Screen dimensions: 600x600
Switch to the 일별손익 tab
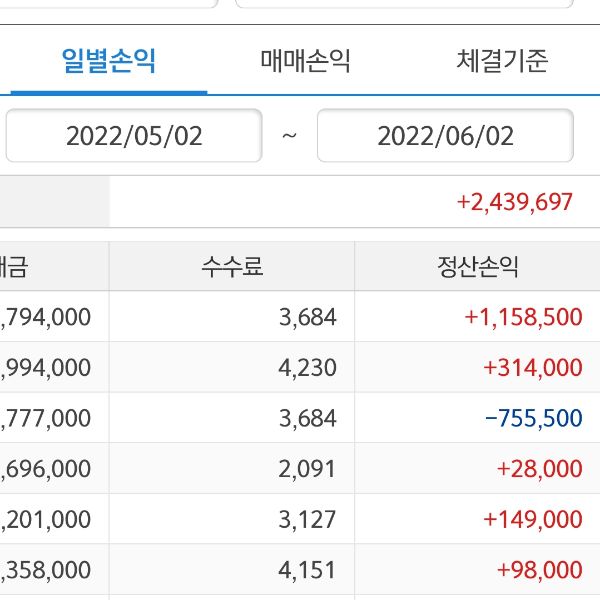108,62
